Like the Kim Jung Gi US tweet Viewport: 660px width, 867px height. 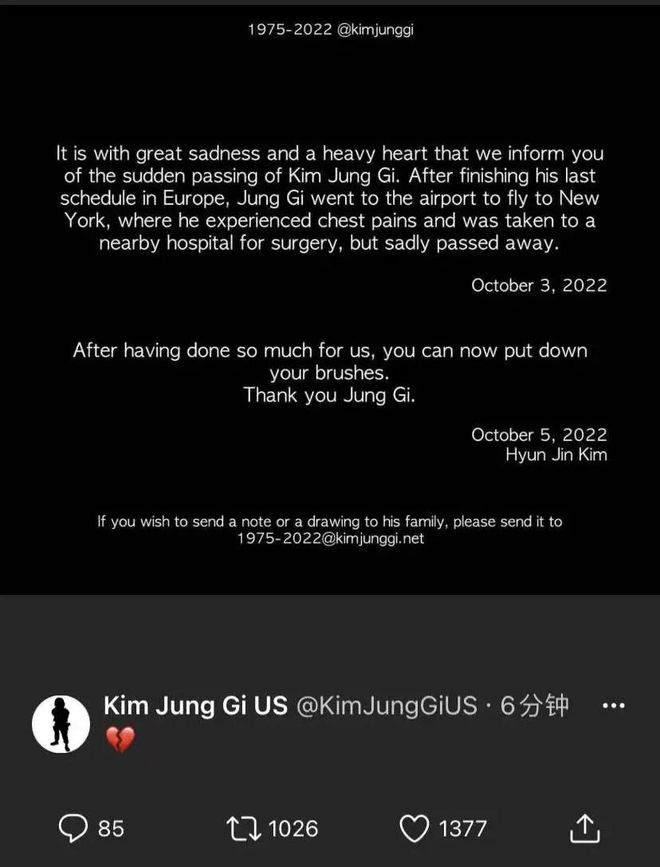tap(414, 827)
